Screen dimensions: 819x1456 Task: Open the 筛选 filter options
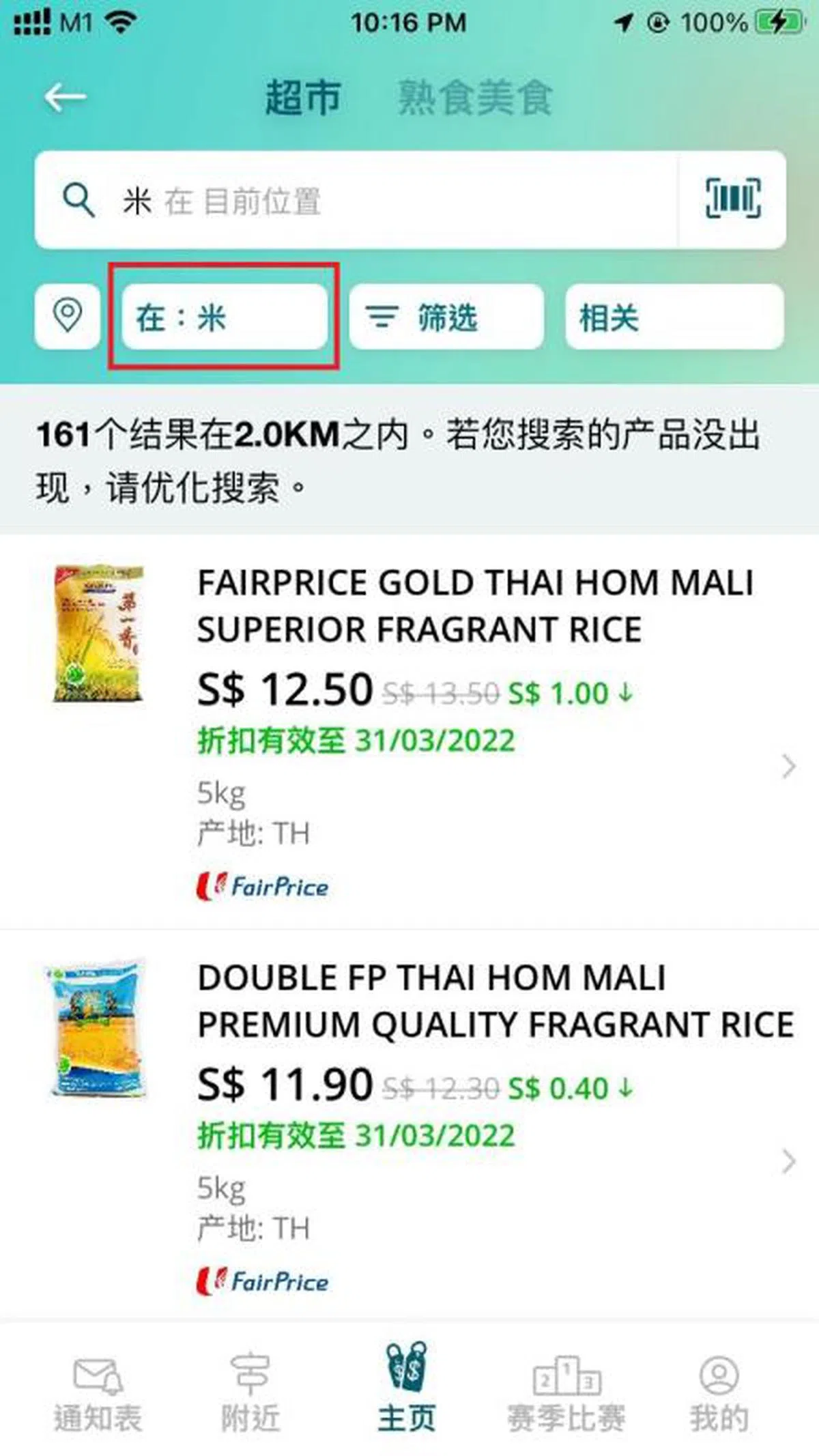(446, 317)
